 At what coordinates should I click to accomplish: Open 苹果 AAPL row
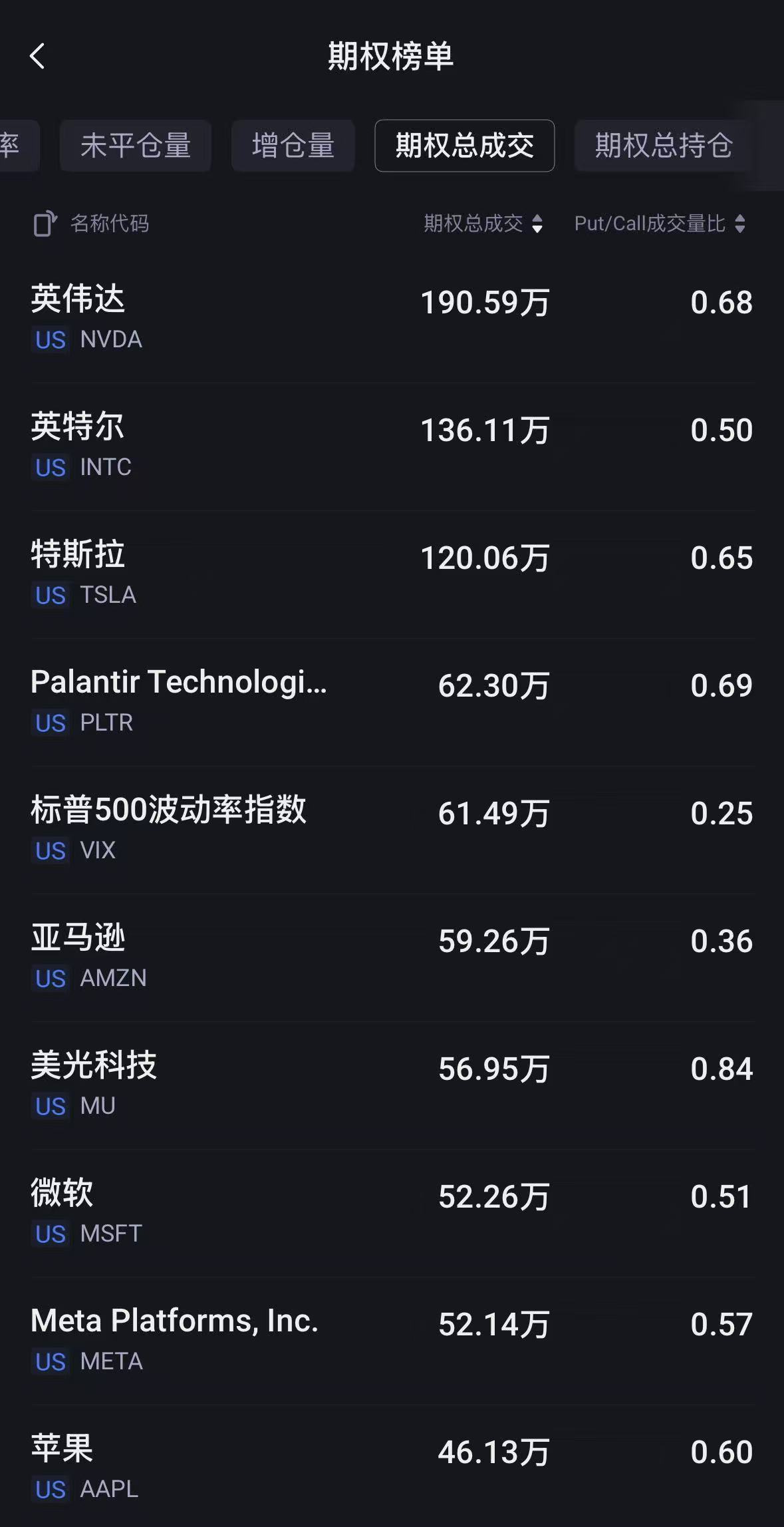[x=392, y=1466]
